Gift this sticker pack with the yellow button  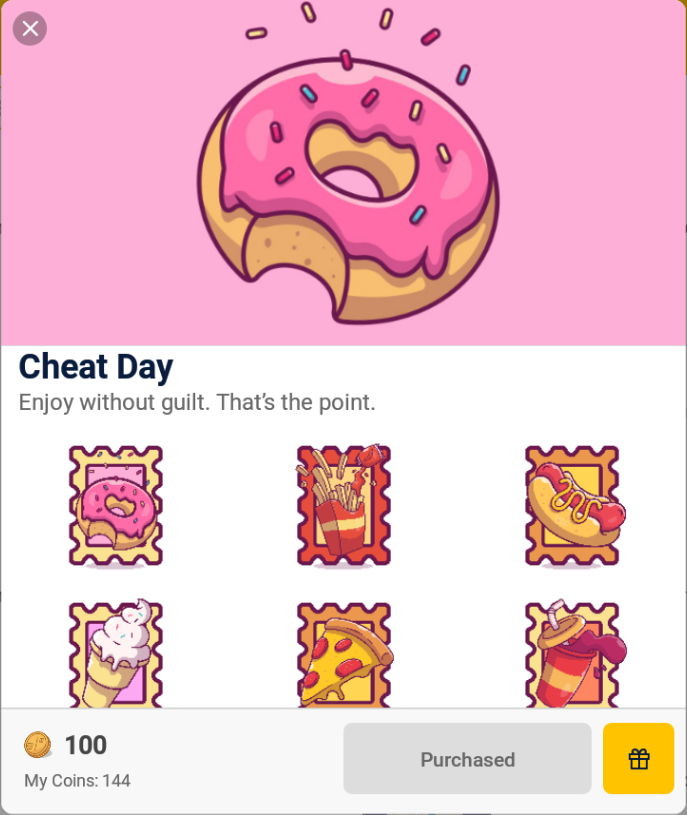click(x=638, y=759)
